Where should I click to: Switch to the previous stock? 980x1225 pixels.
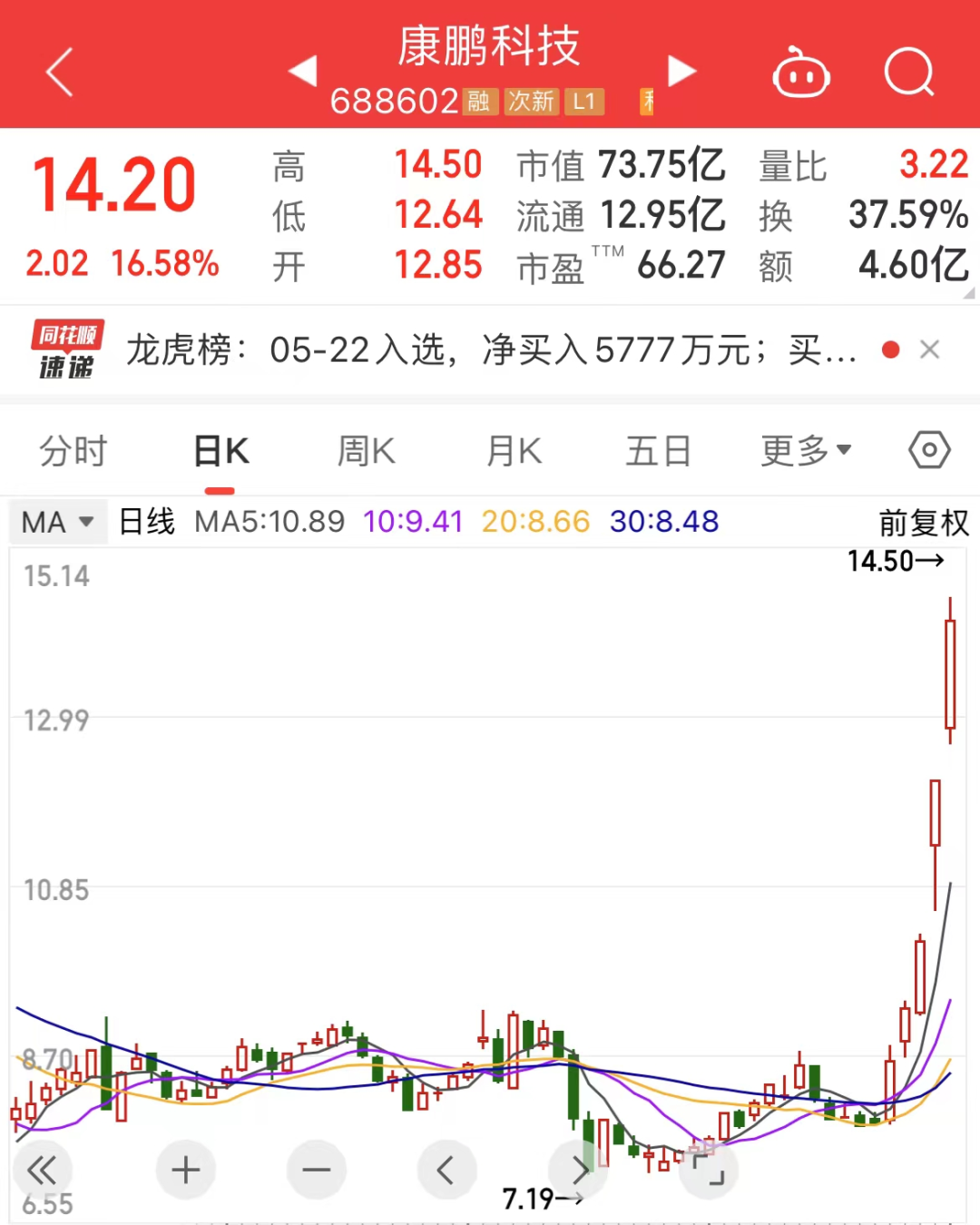pos(303,71)
